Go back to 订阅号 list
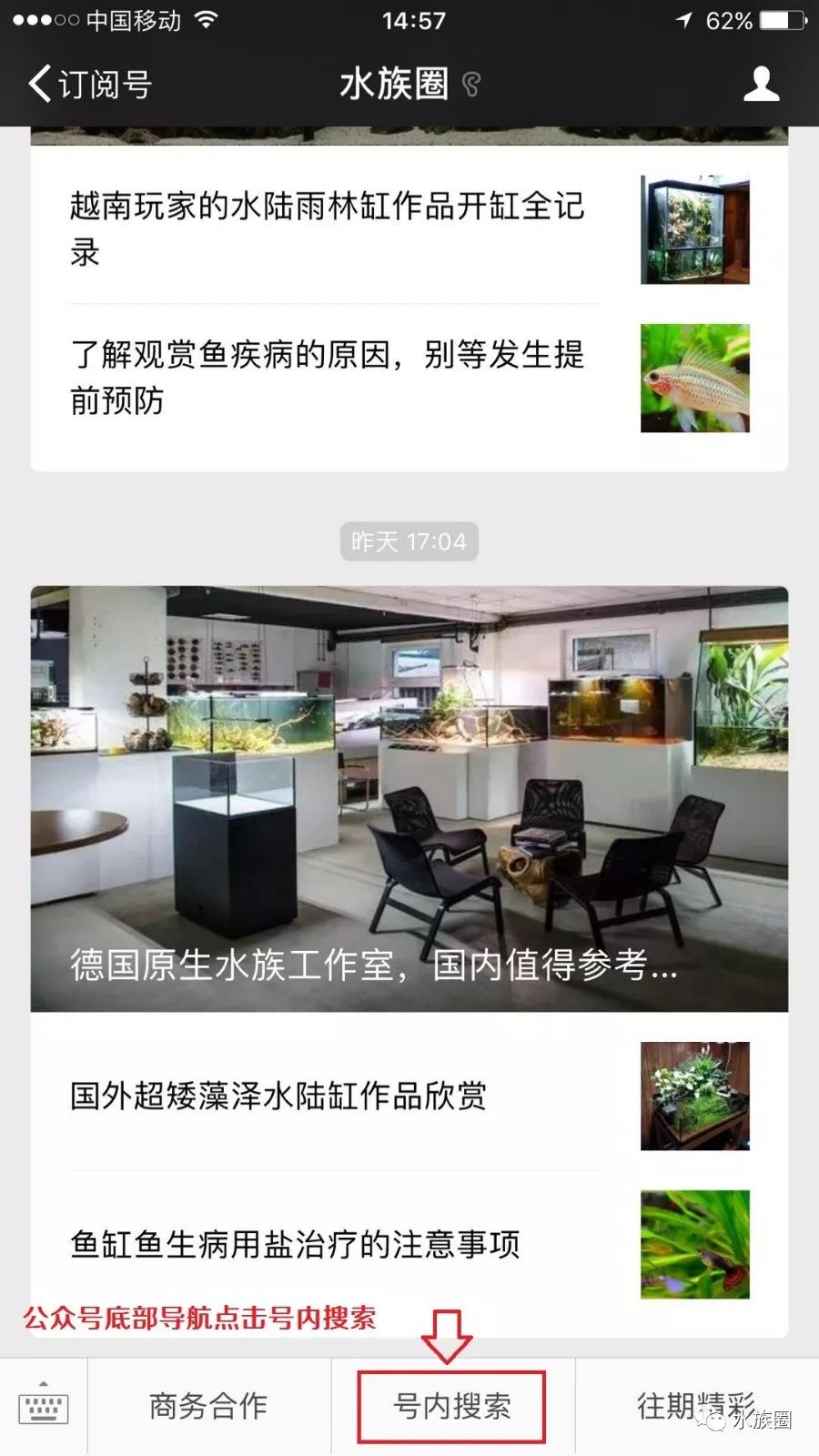Image resolution: width=819 pixels, height=1456 pixels. pyautogui.click(x=89, y=84)
